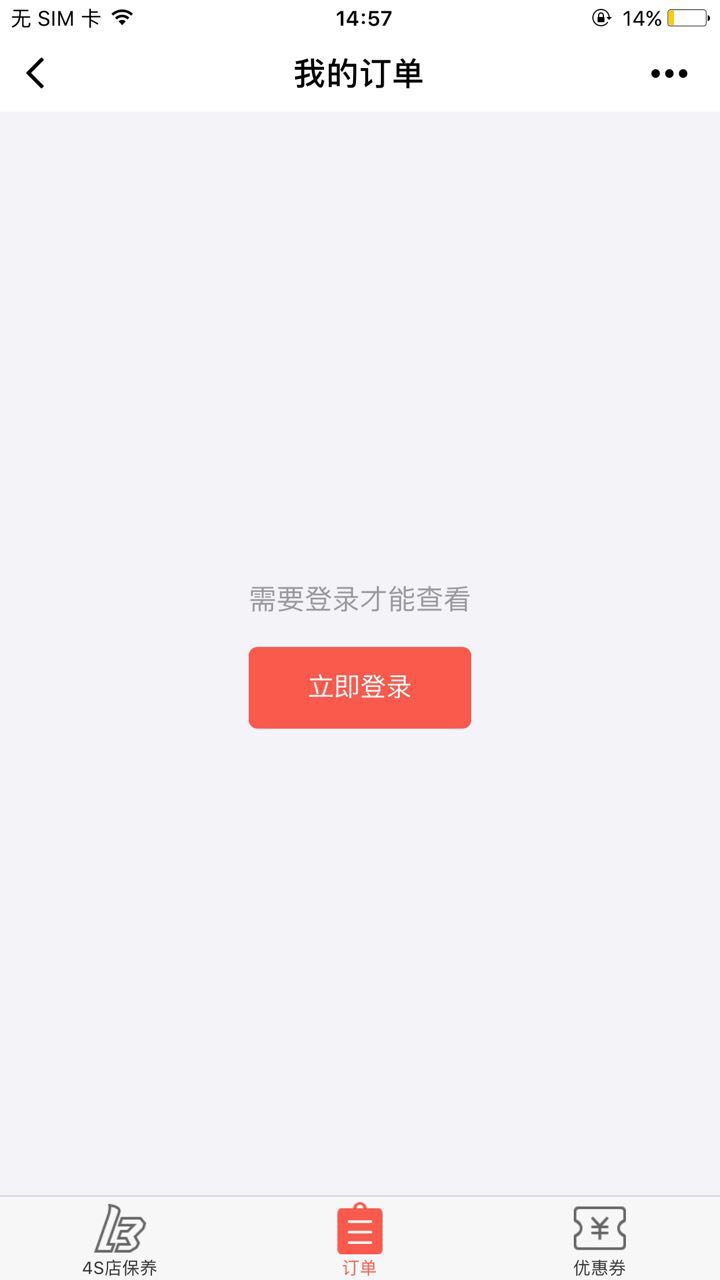Open the three-dot overflow menu

669,73
